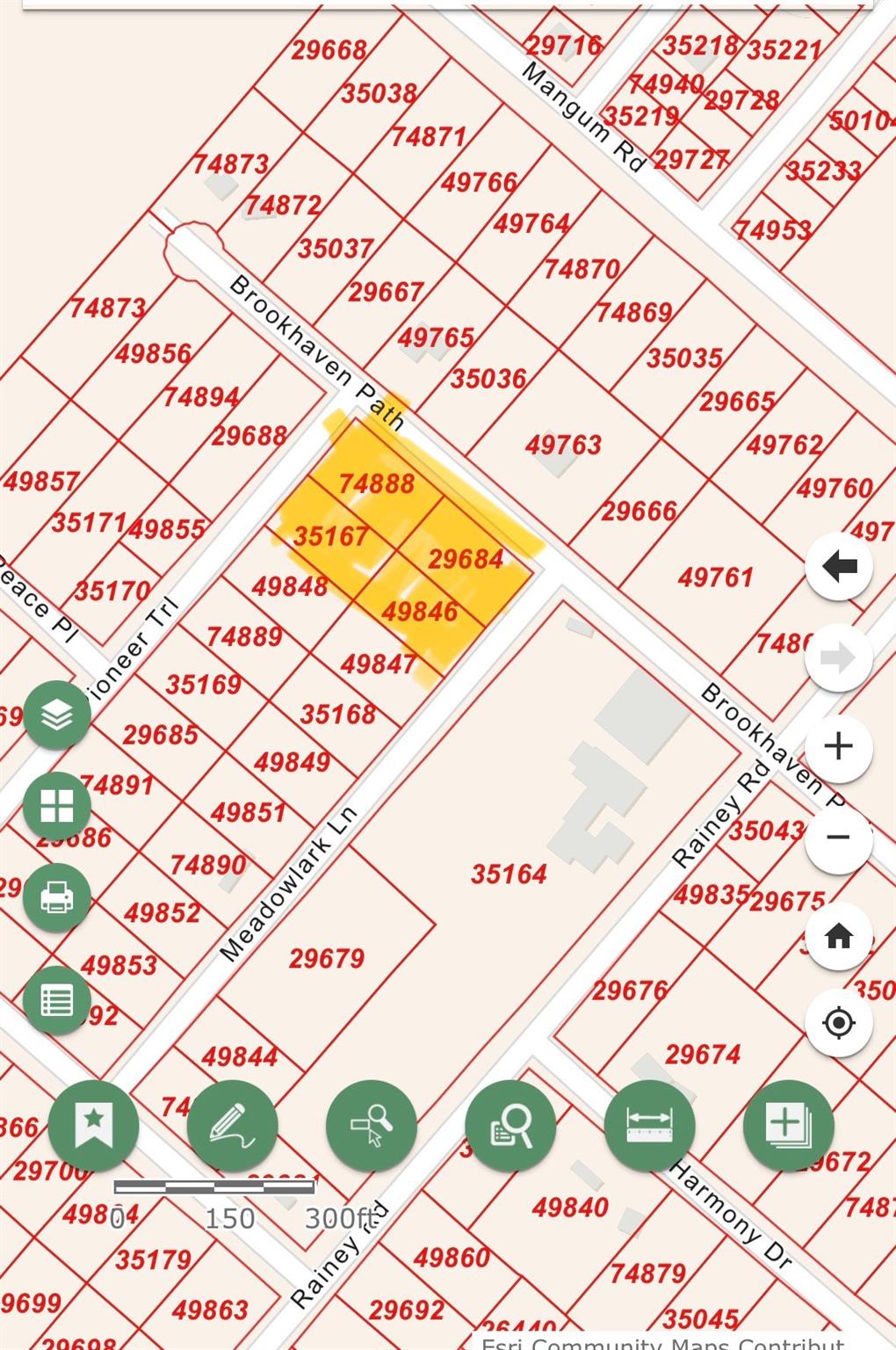This screenshot has height=1350, width=896.
Task: Center map on my location
Action: pos(839,1023)
